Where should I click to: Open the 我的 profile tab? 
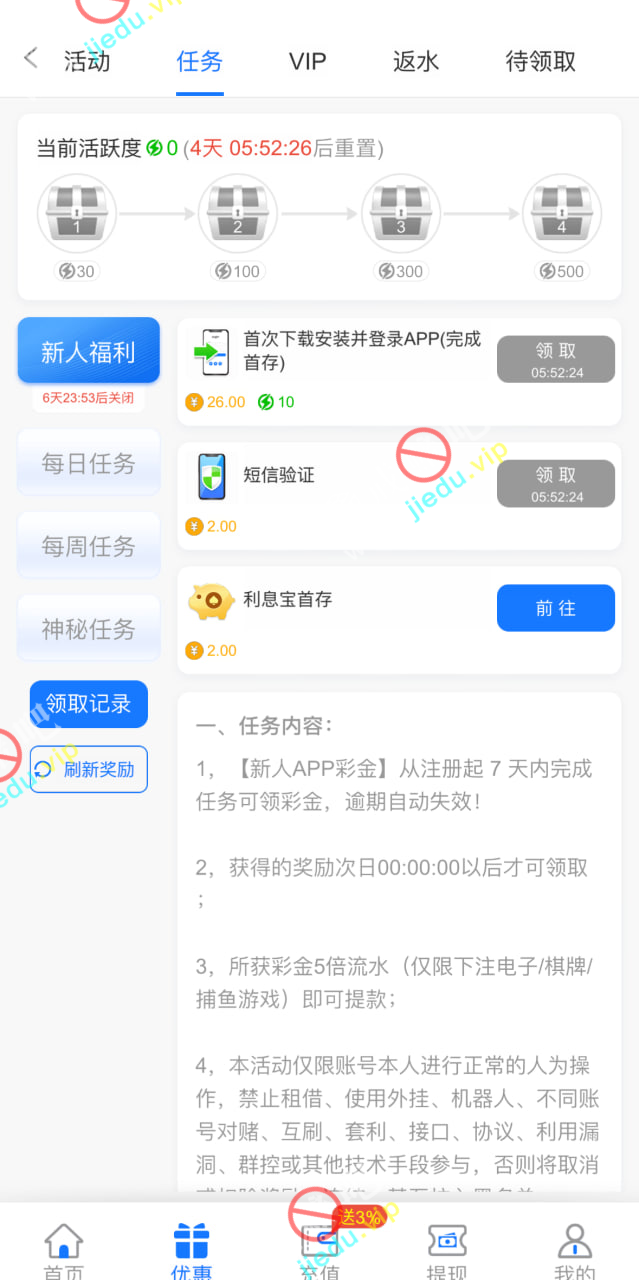tap(574, 1250)
